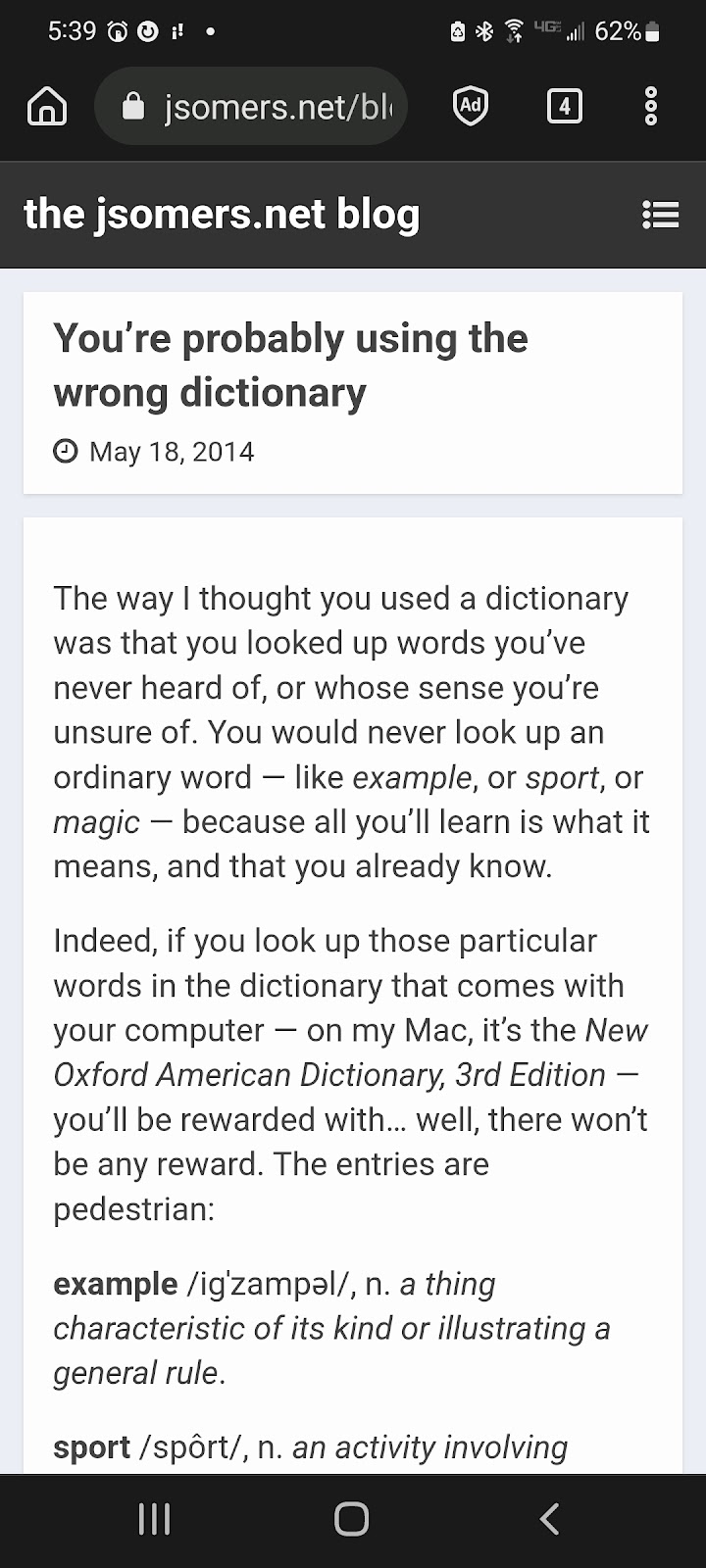
Task: Open the browser overflow menu
Action: [x=651, y=106]
